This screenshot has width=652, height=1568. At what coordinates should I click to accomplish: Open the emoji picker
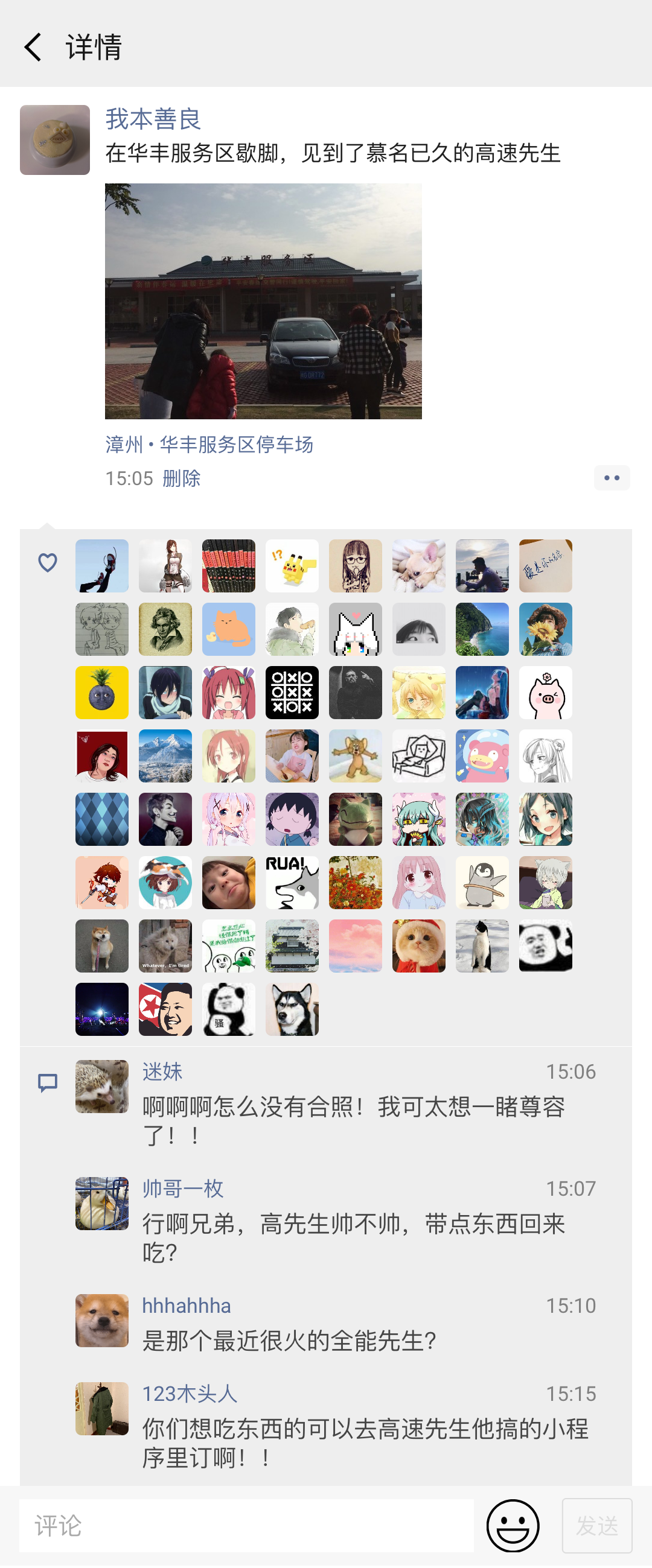tap(513, 1526)
